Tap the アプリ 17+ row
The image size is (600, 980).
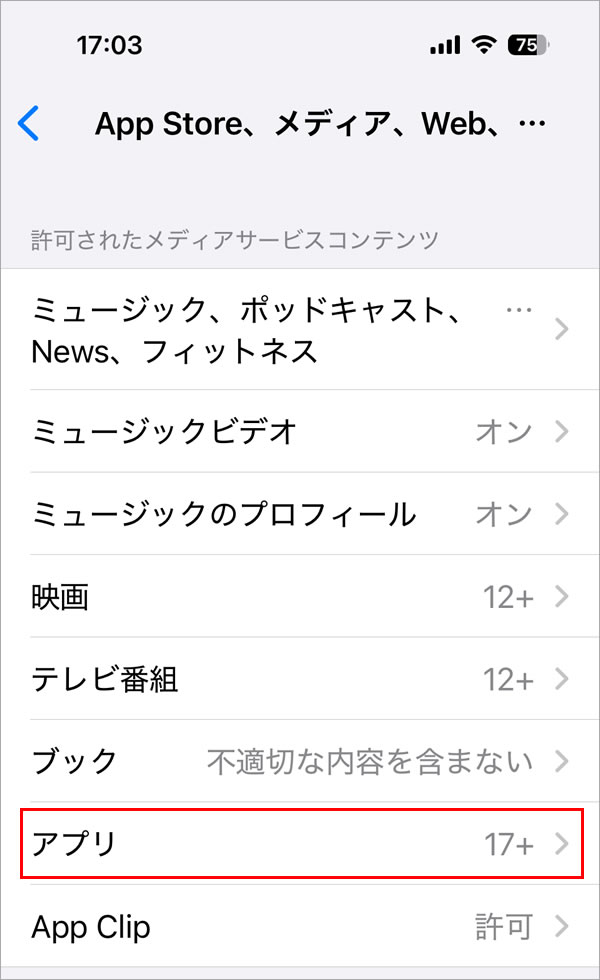(x=302, y=844)
